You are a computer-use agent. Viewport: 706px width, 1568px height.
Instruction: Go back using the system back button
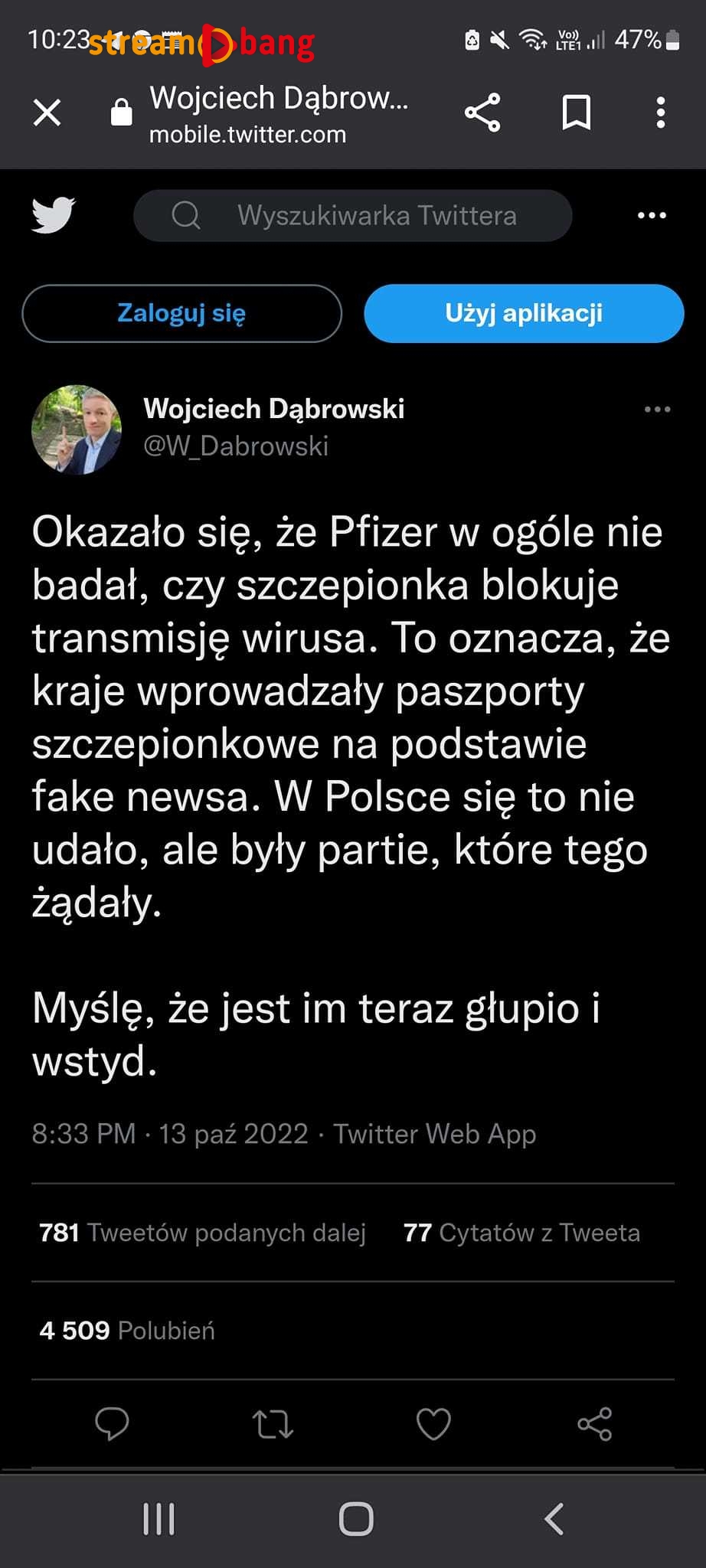tap(554, 1519)
